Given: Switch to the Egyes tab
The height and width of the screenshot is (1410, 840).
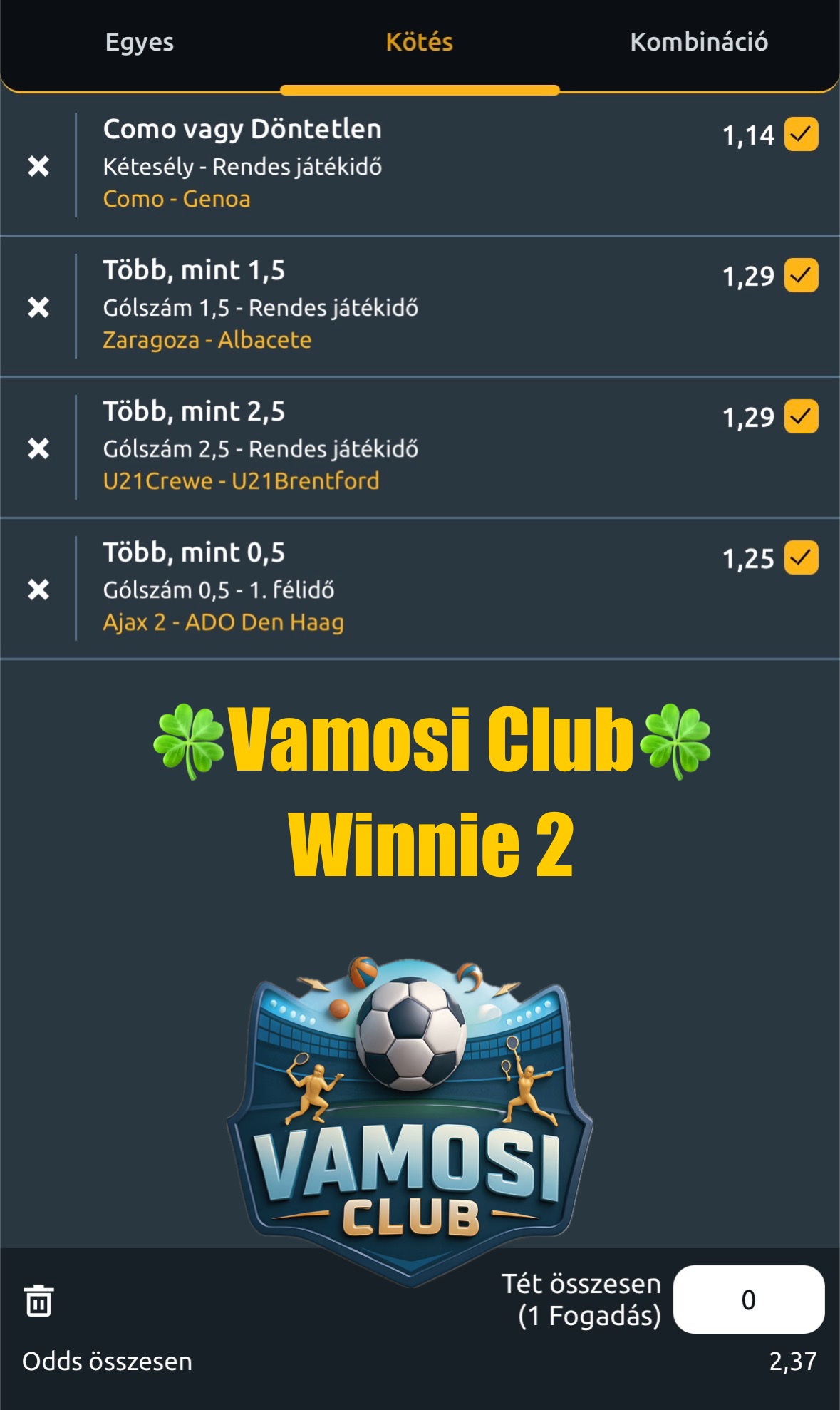Looking at the screenshot, I should (x=140, y=43).
